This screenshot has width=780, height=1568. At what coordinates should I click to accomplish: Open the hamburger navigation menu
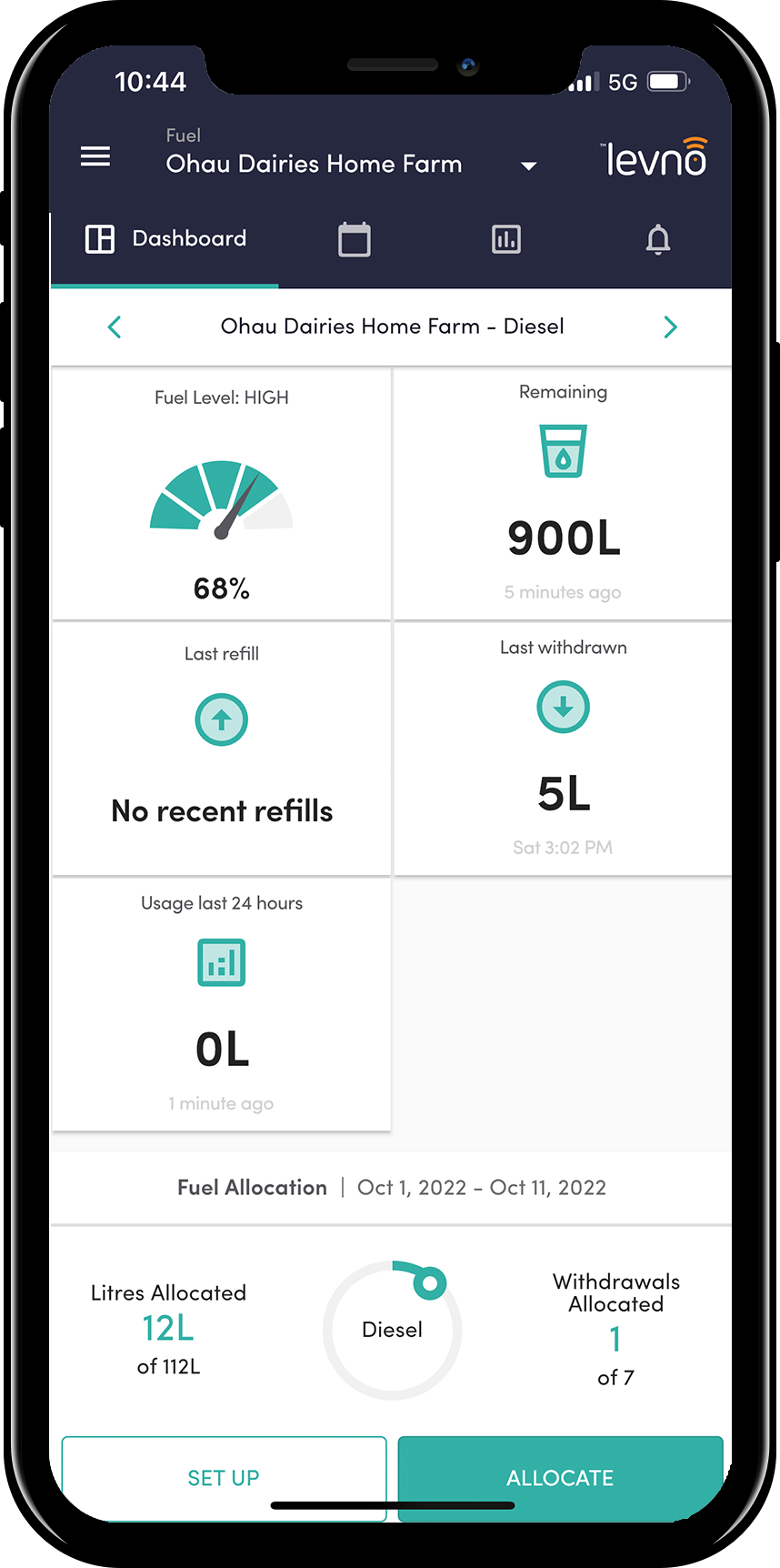click(x=95, y=156)
